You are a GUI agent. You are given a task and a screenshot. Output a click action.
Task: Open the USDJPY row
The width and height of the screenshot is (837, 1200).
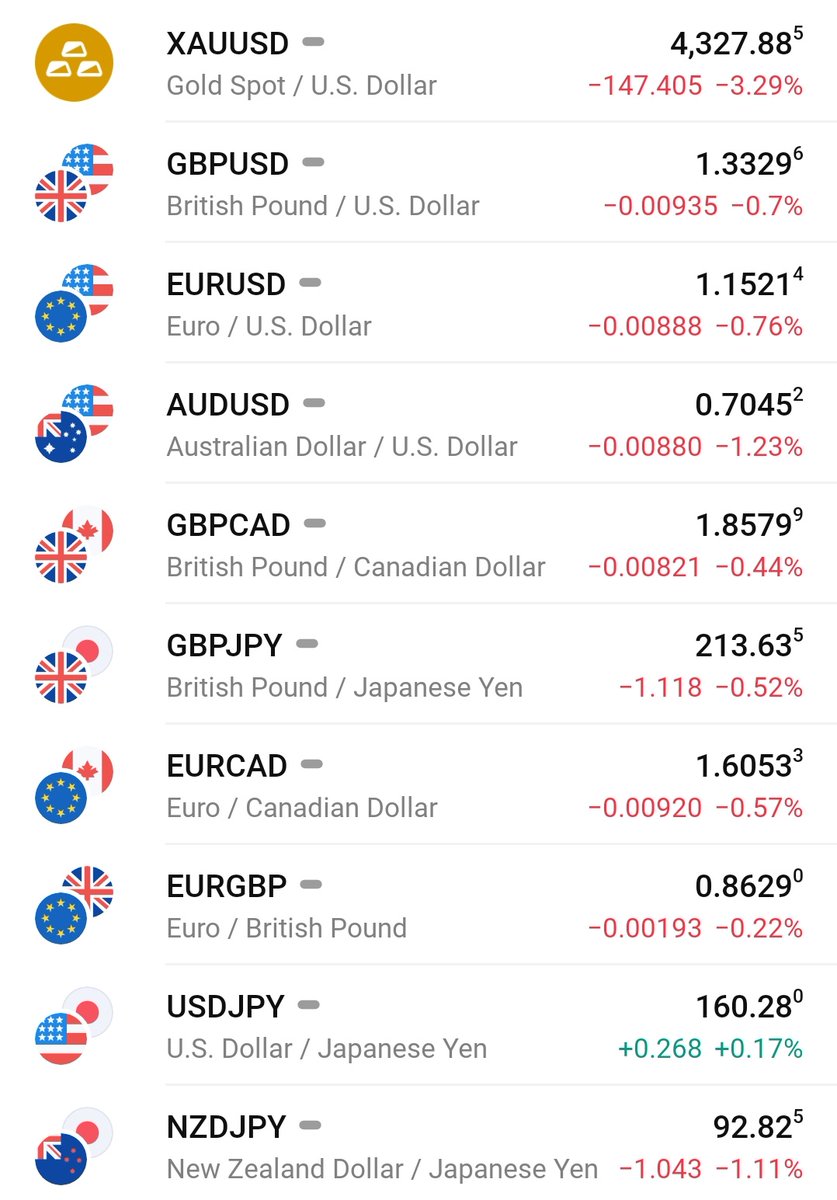point(418,1025)
